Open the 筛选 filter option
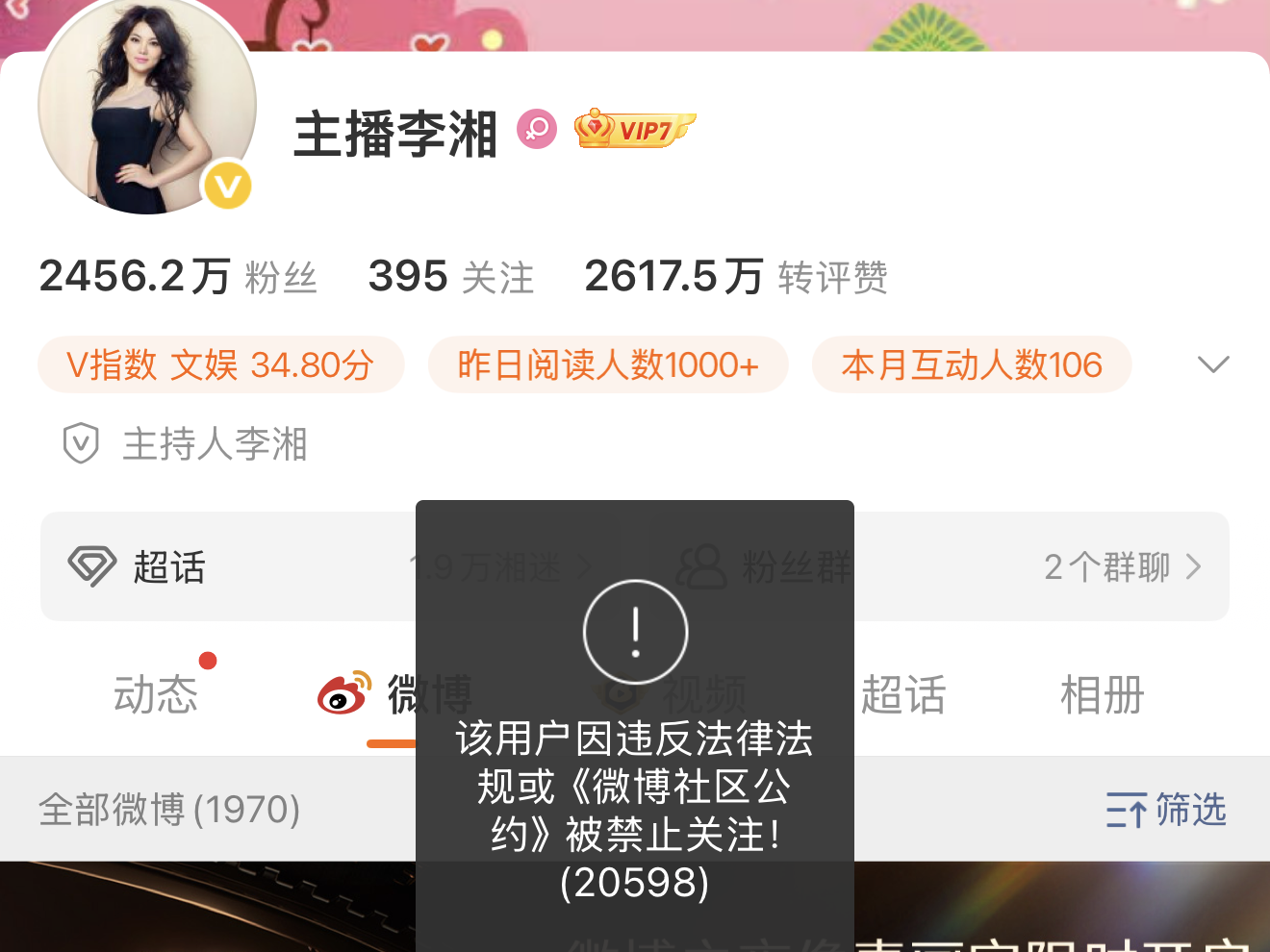 tap(1166, 810)
